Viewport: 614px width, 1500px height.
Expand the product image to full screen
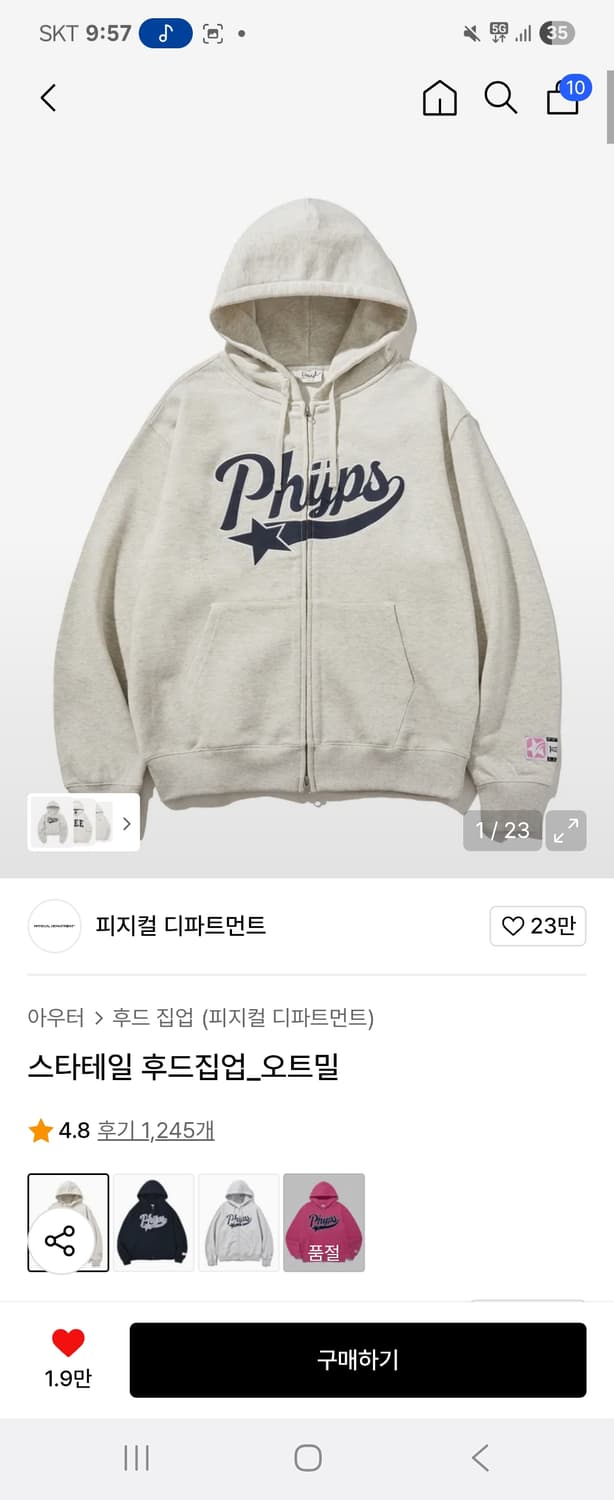[566, 830]
